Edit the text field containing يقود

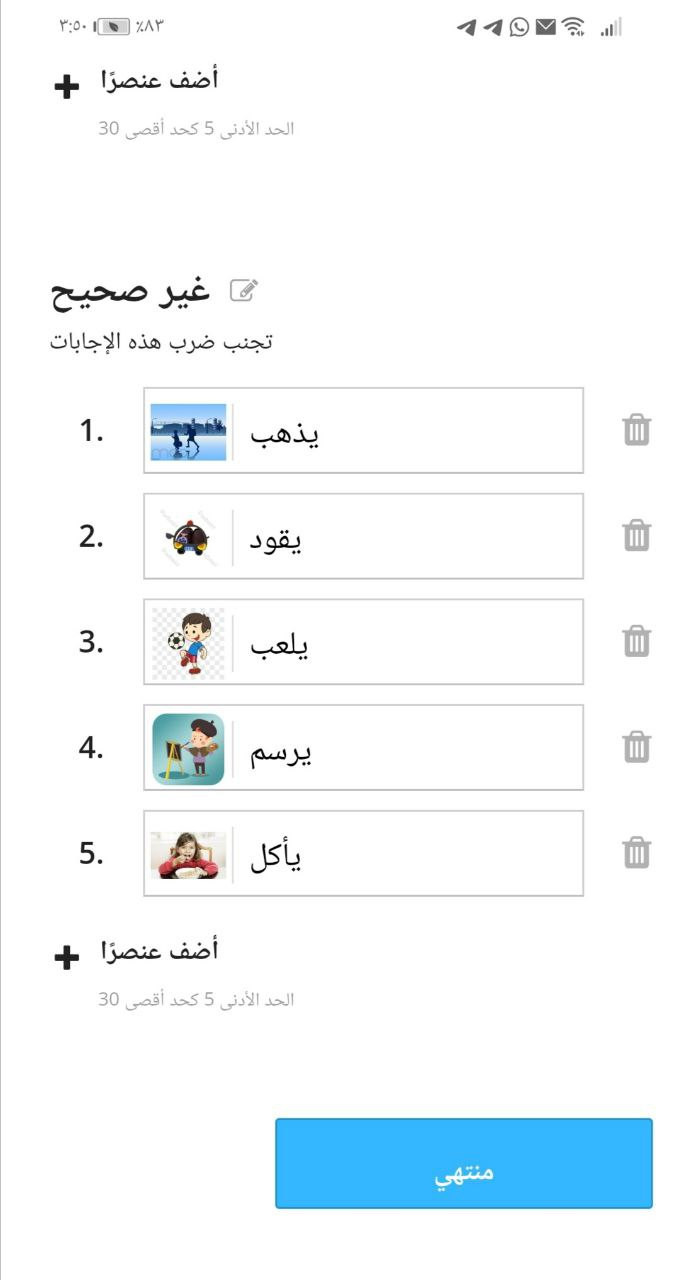coord(408,536)
